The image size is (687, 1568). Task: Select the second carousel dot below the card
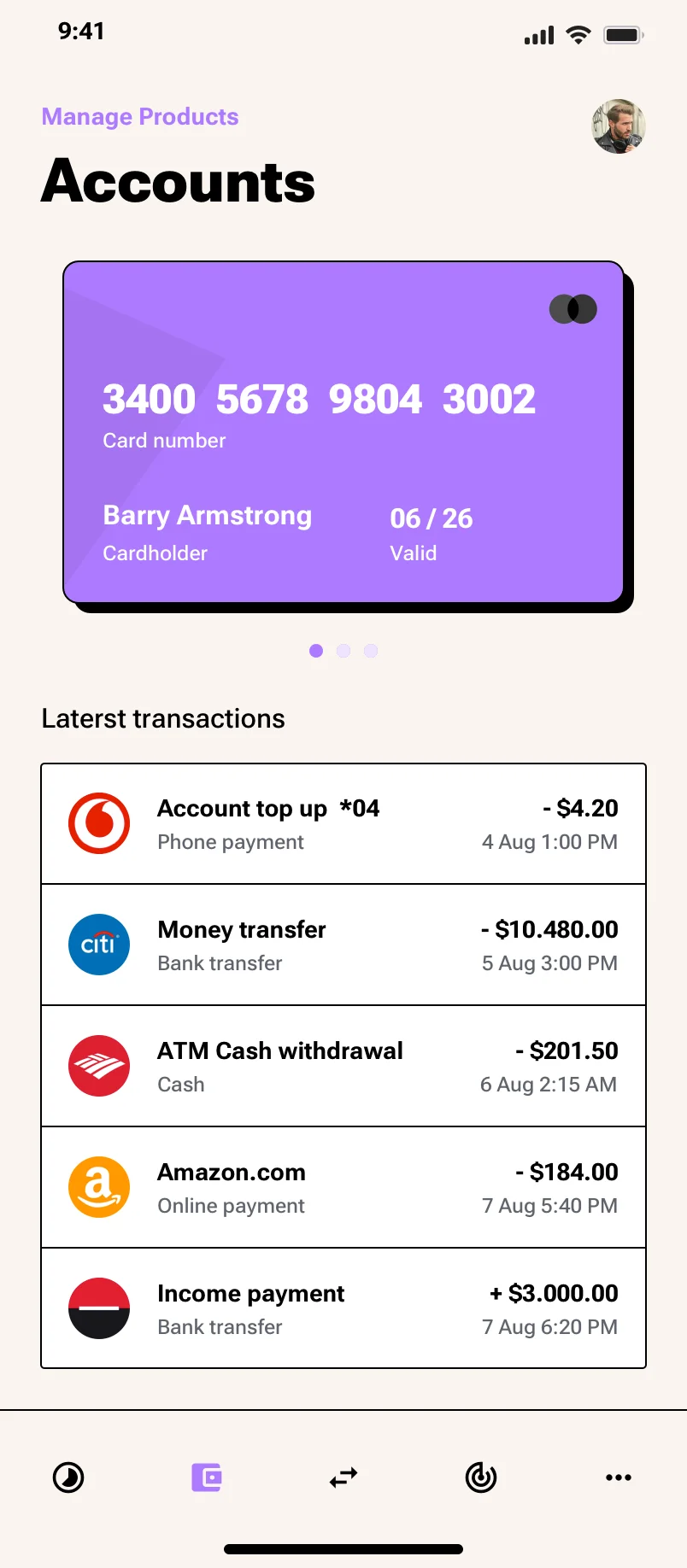coord(343,650)
